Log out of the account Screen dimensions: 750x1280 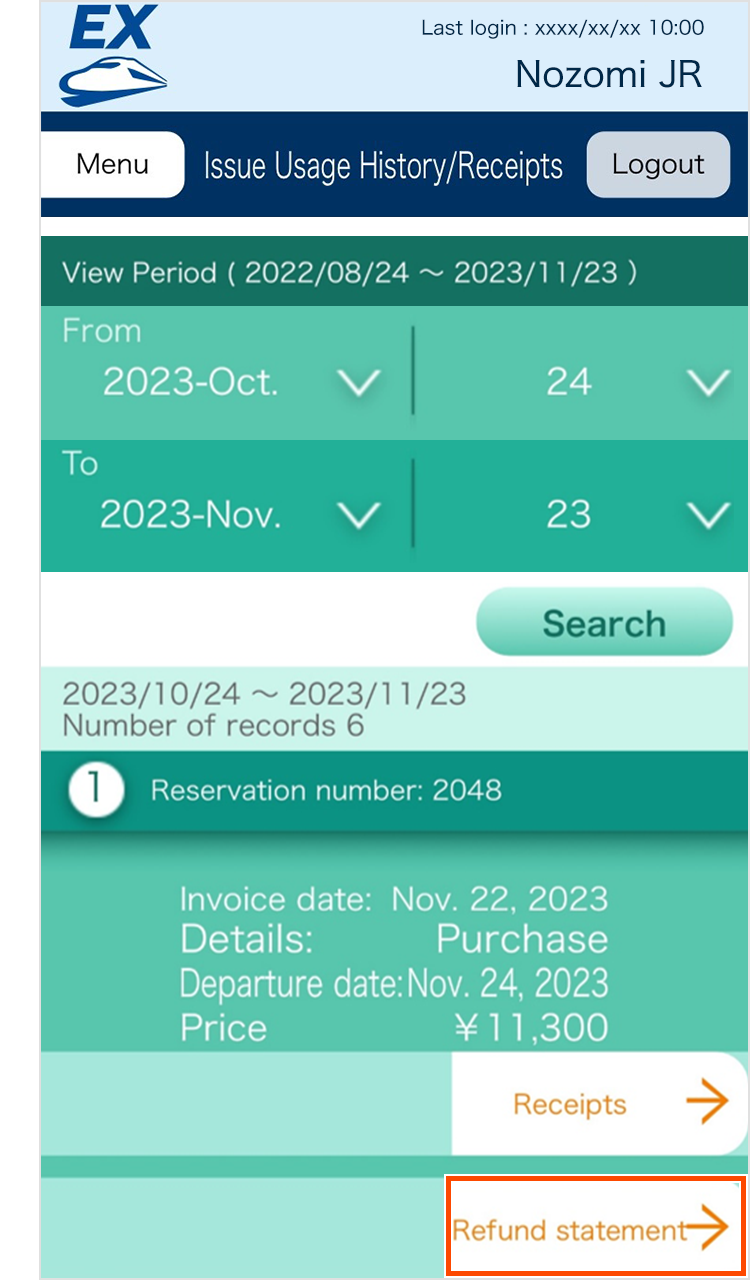pyautogui.click(x=658, y=164)
